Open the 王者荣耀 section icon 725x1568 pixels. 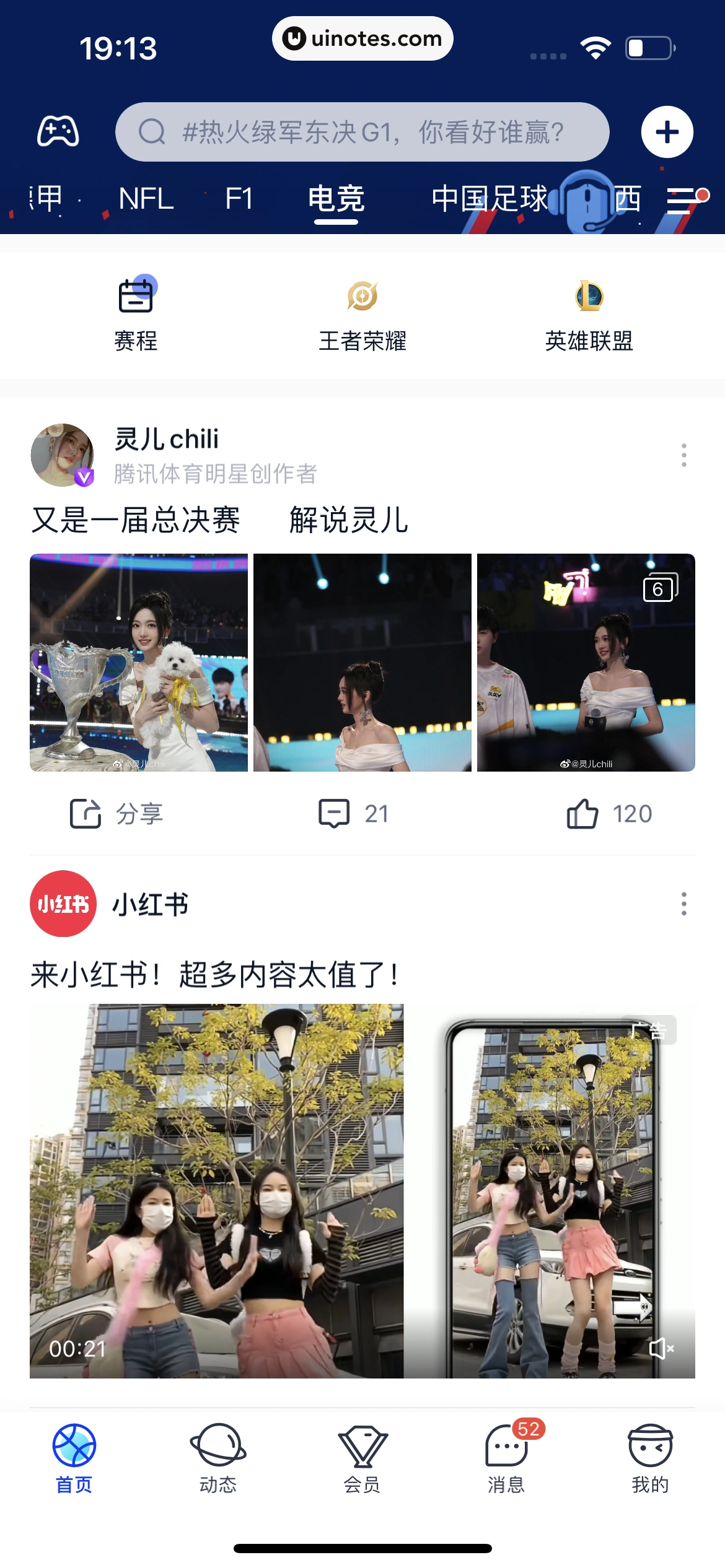(x=362, y=298)
